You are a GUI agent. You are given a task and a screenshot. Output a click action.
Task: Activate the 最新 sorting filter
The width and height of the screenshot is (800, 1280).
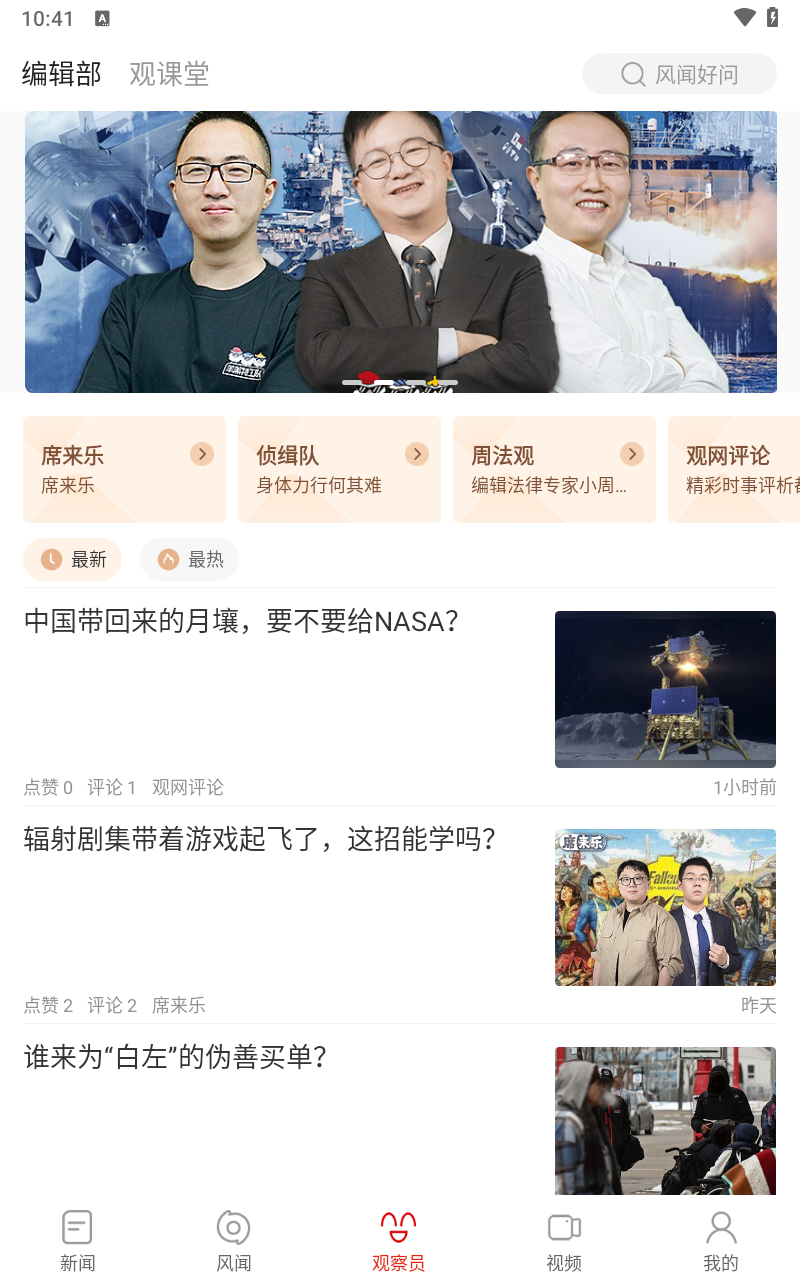click(x=72, y=560)
